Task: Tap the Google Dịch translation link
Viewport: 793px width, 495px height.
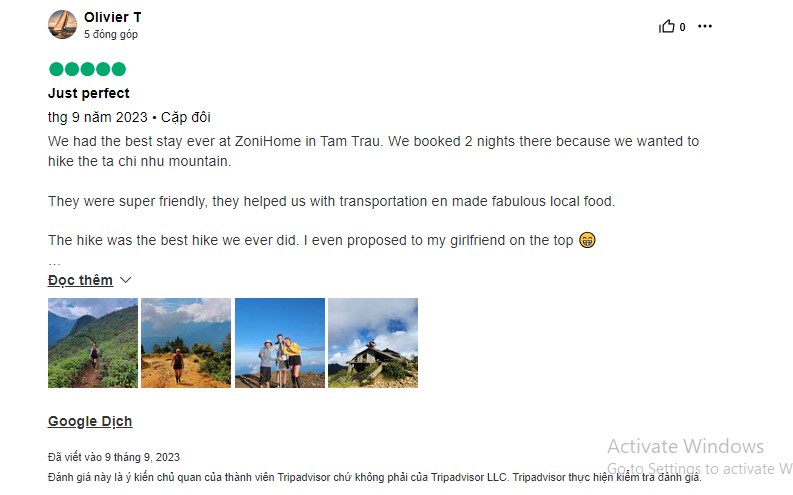Action: pos(90,421)
